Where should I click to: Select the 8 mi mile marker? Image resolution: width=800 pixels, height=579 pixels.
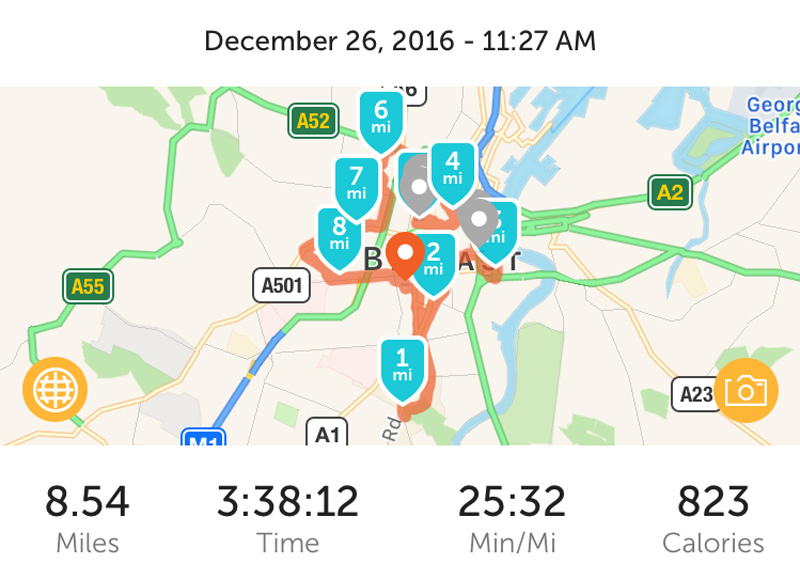click(x=339, y=234)
